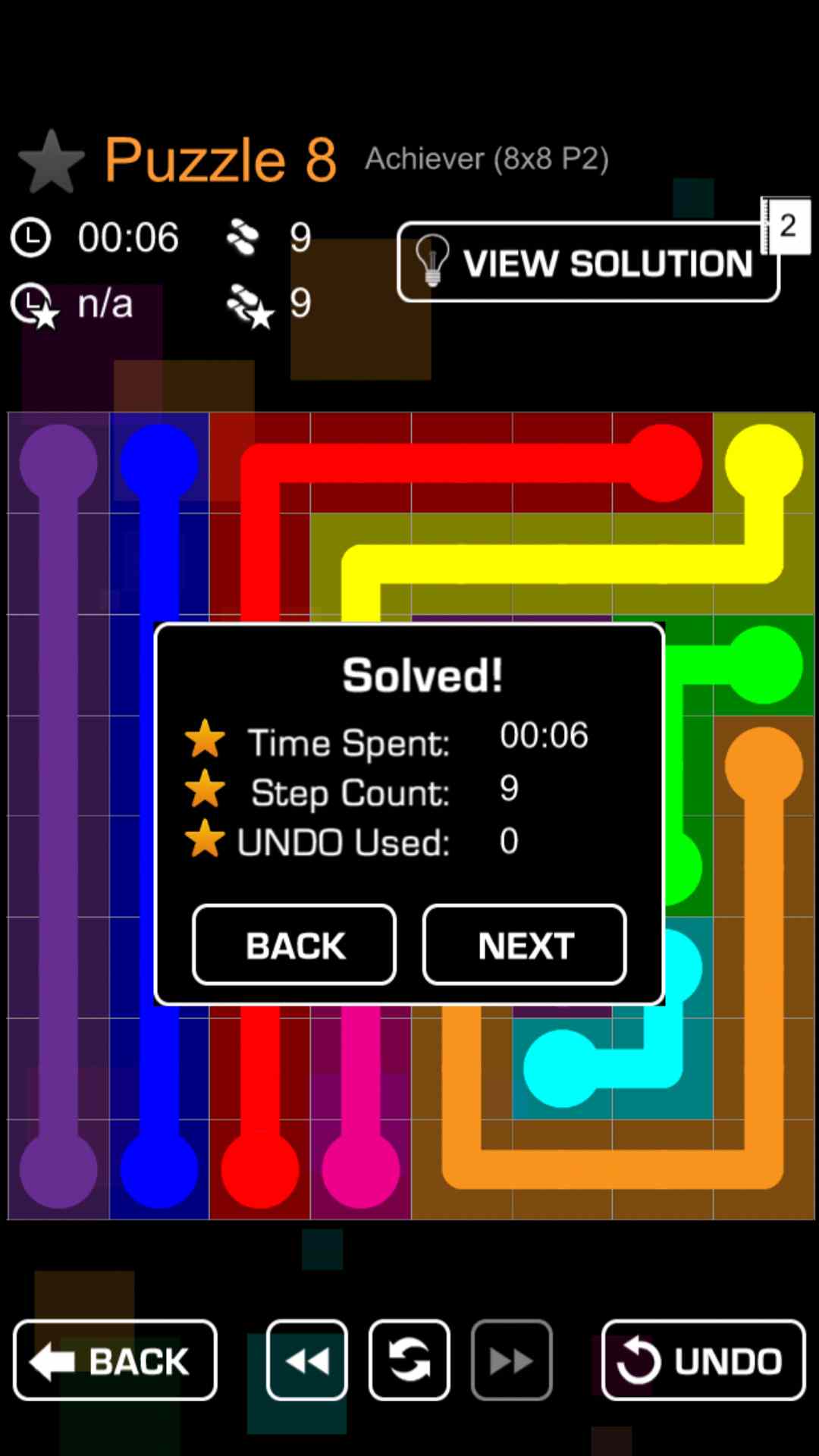The height and width of the screenshot is (1456, 819).
Task: Open VIEW SOLUTION hint button
Action: click(588, 262)
